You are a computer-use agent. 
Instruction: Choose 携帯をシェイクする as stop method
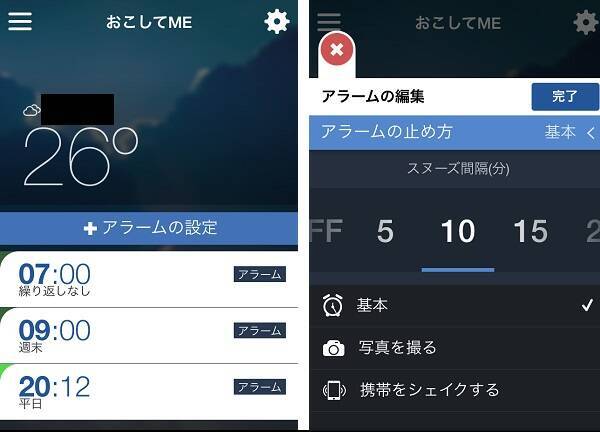pos(455,390)
